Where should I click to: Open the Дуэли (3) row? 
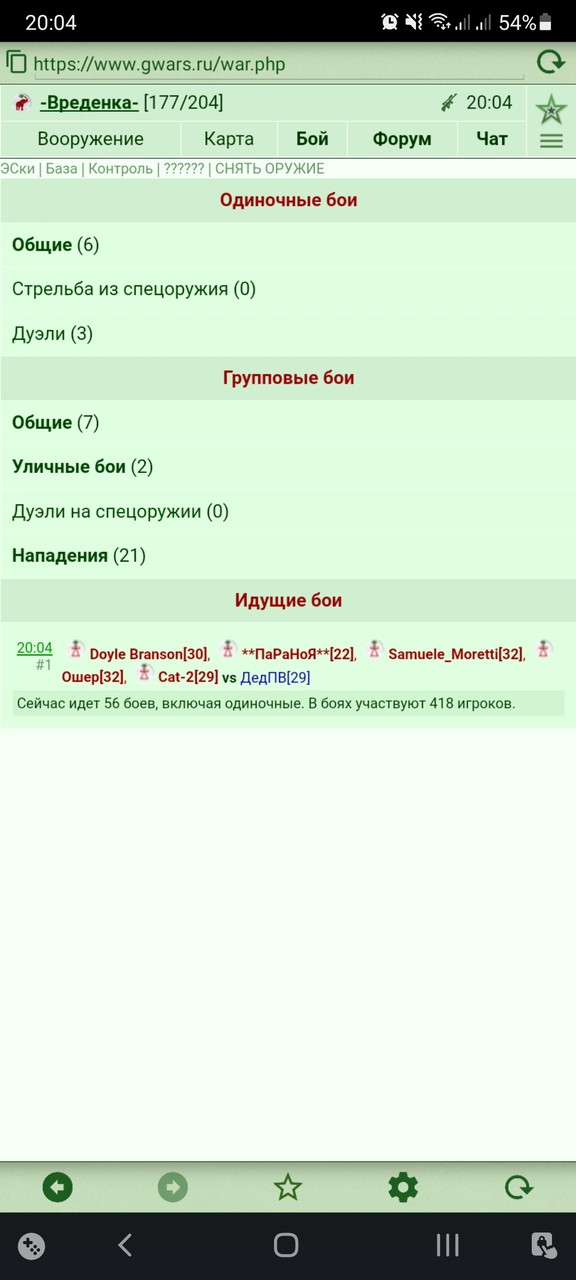tap(52, 334)
